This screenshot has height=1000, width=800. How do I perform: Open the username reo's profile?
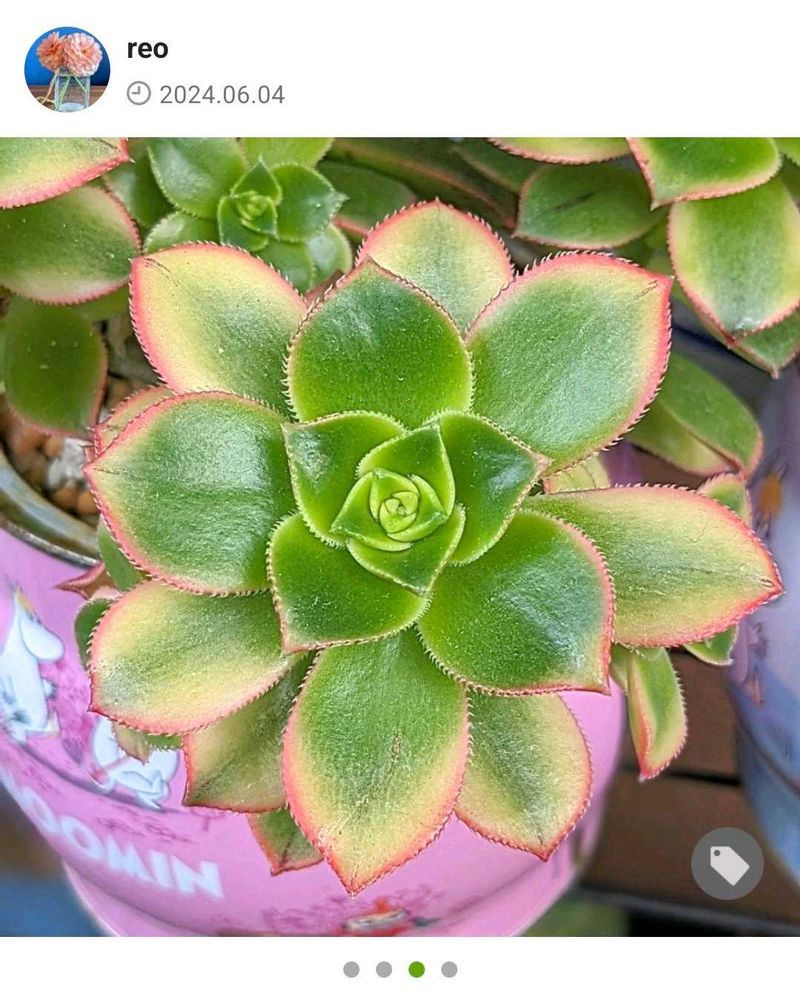tap(147, 49)
